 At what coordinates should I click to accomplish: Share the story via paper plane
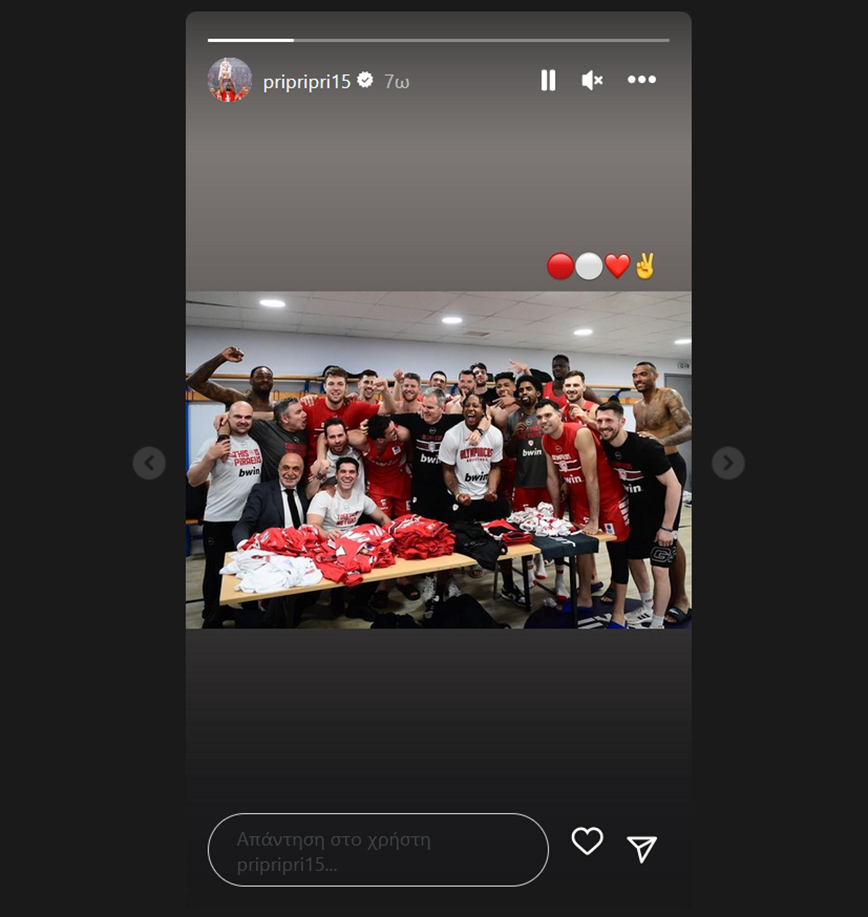click(642, 849)
